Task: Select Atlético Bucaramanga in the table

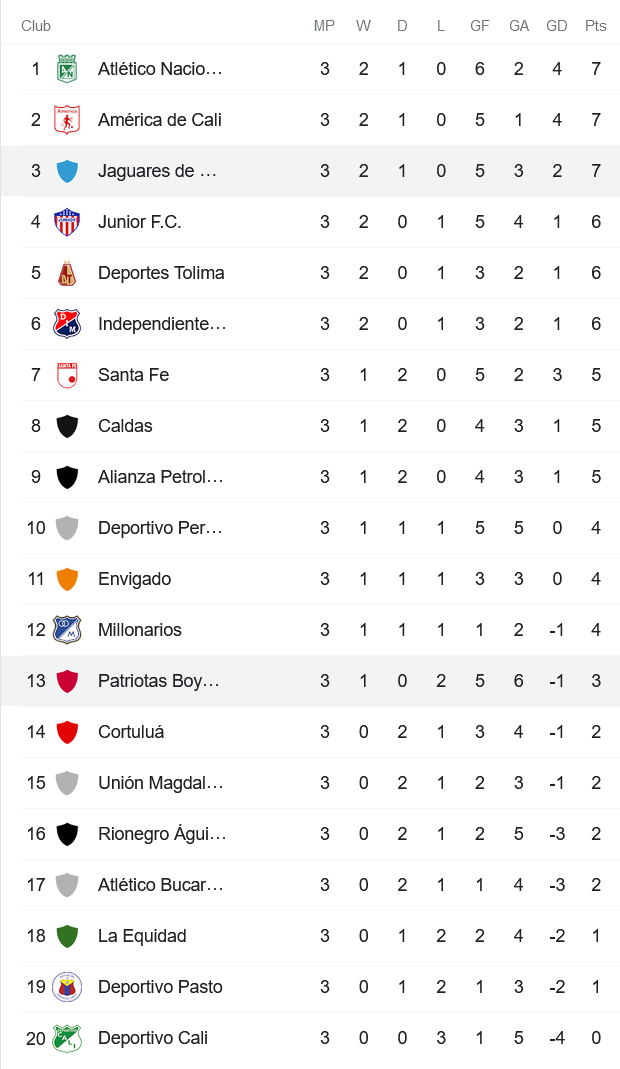Action: (160, 885)
